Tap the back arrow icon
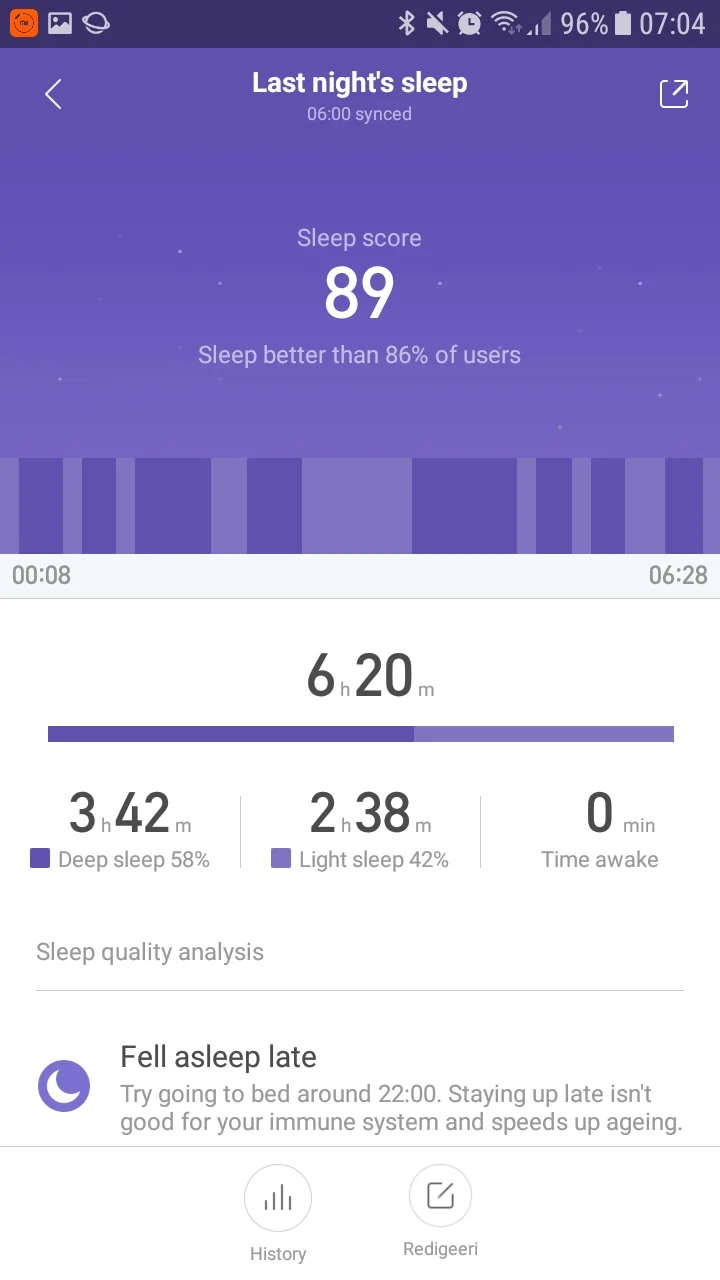This screenshot has height=1280, width=720. coord(51,93)
